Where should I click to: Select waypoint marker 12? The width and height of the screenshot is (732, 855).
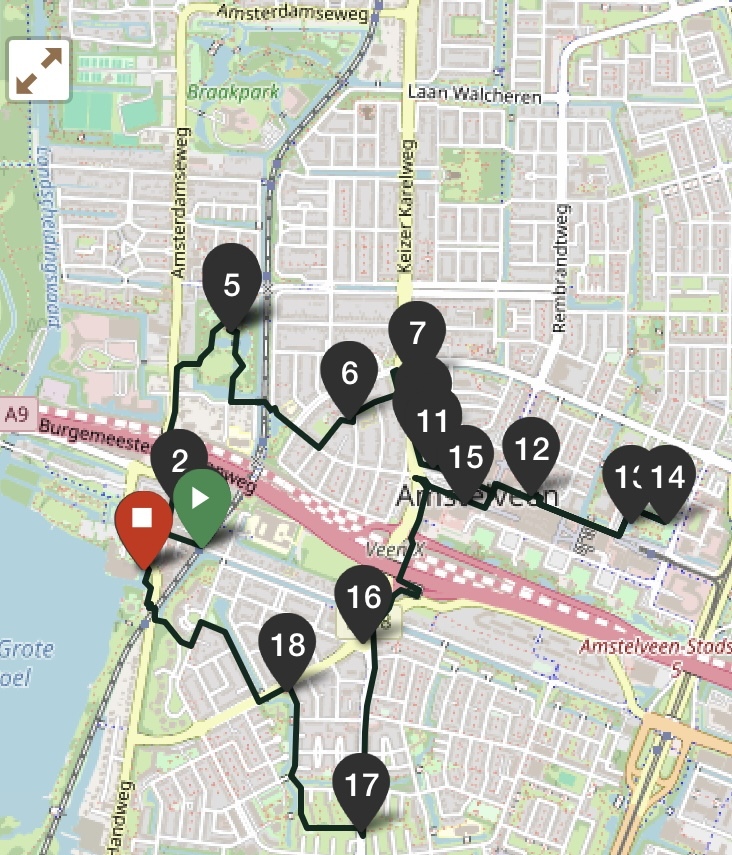point(533,449)
